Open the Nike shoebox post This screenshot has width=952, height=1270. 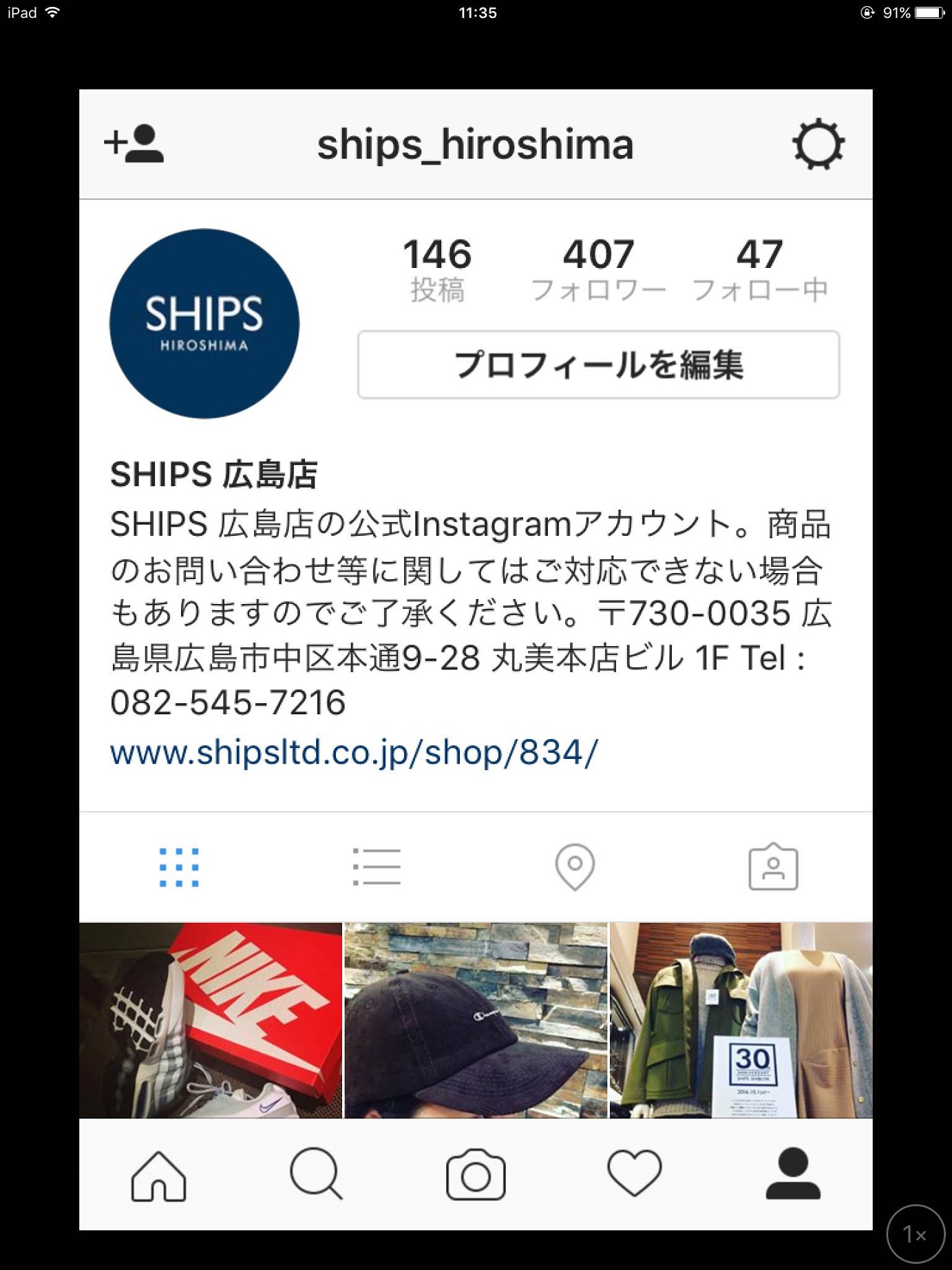pyautogui.click(x=211, y=1020)
